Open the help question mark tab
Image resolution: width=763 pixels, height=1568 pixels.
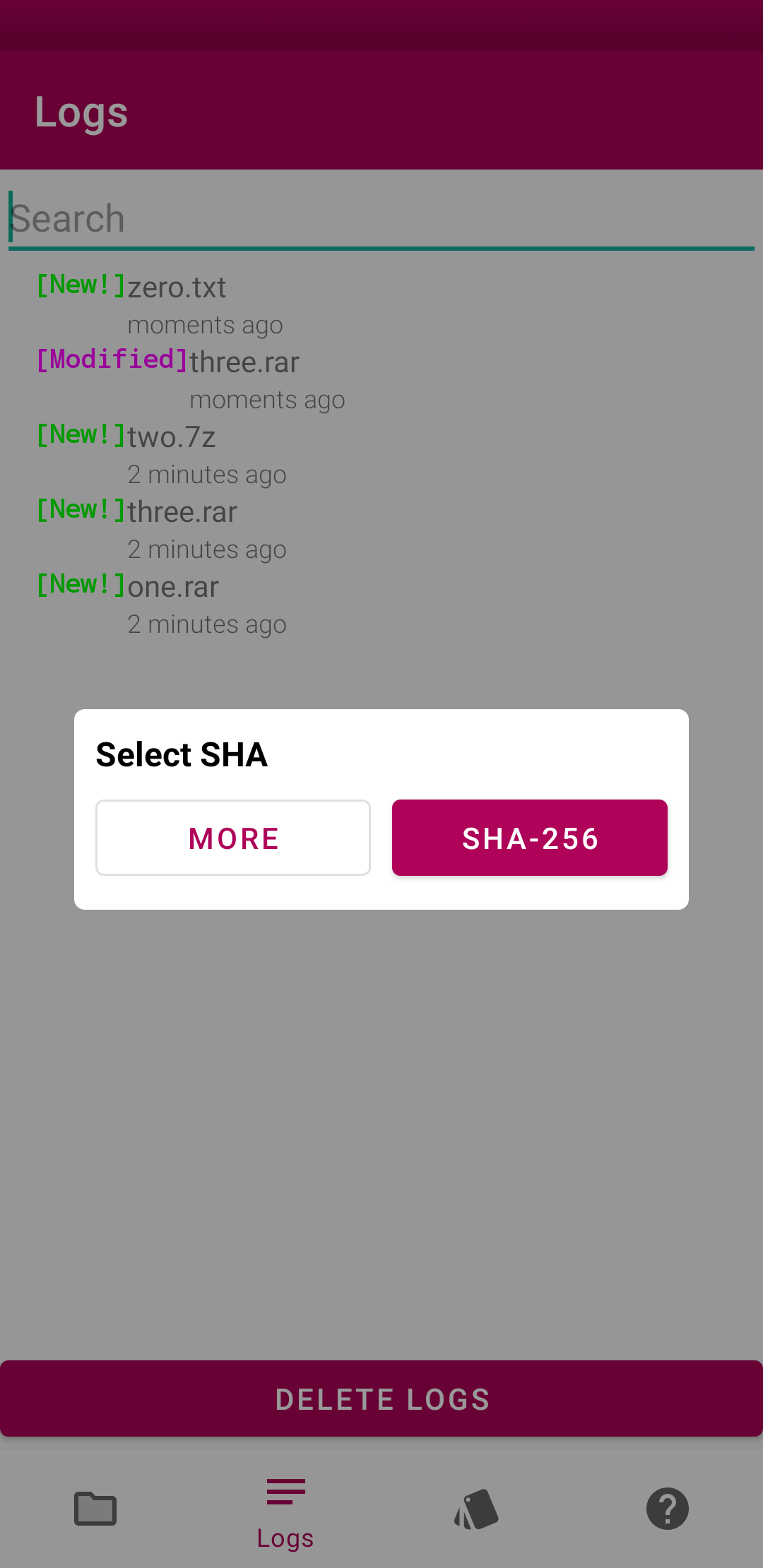click(667, 1509)
